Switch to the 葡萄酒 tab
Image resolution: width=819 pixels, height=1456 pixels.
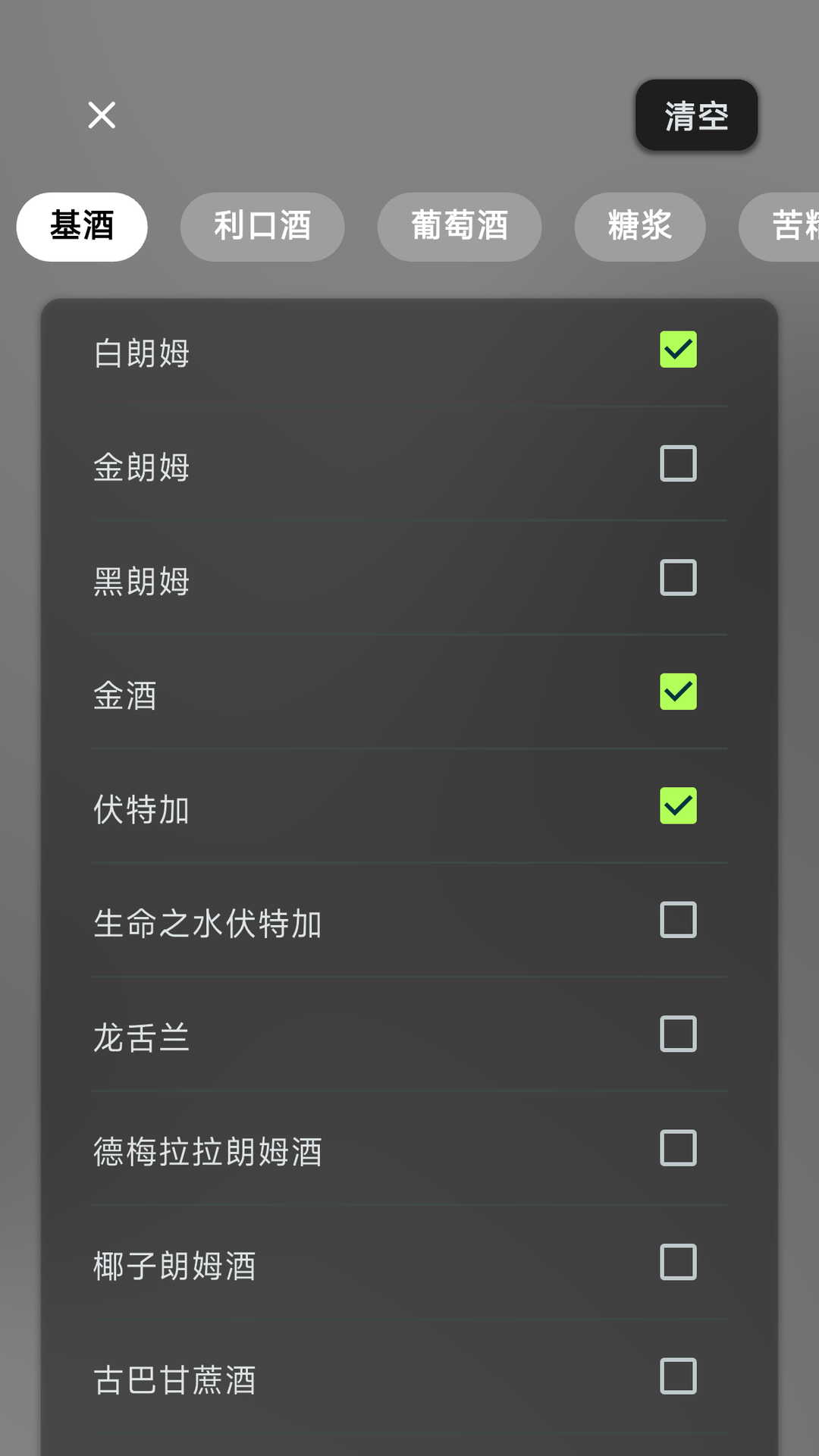(x=460, y=226)
